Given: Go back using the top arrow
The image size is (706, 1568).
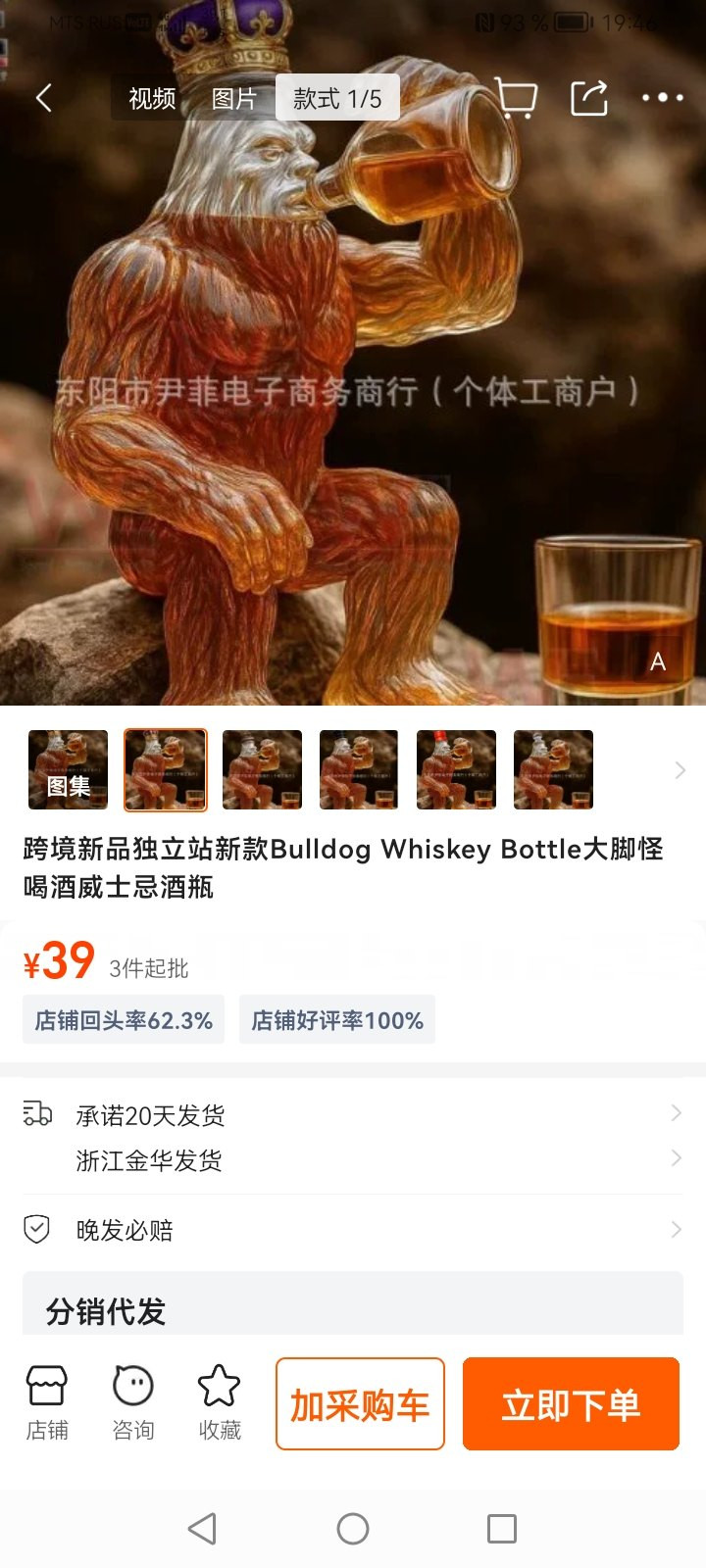Looking at the screenshot, I should (44, 98).
